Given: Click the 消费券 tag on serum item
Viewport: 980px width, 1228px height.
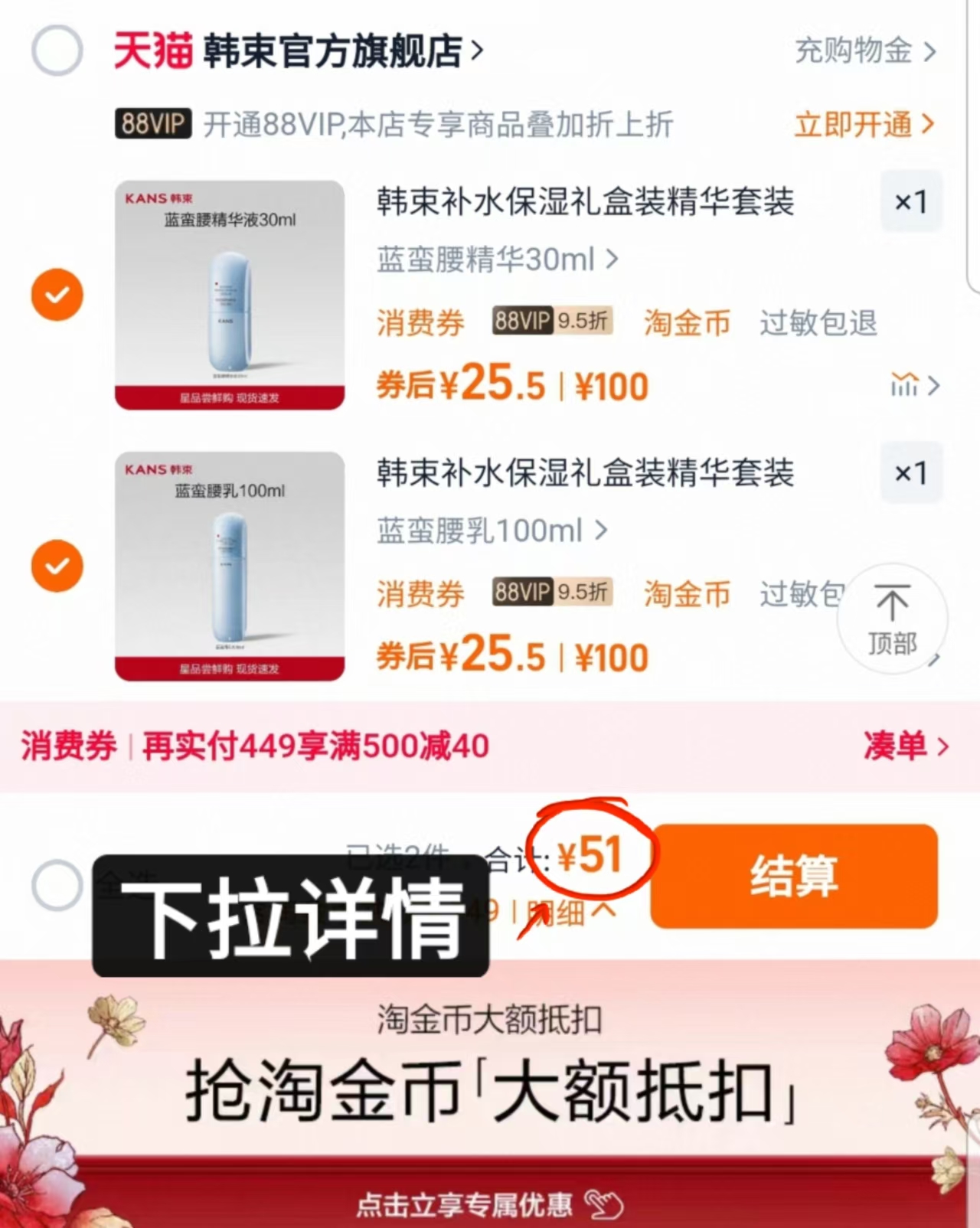Looking at the screenshot, I should pos(420,323).
